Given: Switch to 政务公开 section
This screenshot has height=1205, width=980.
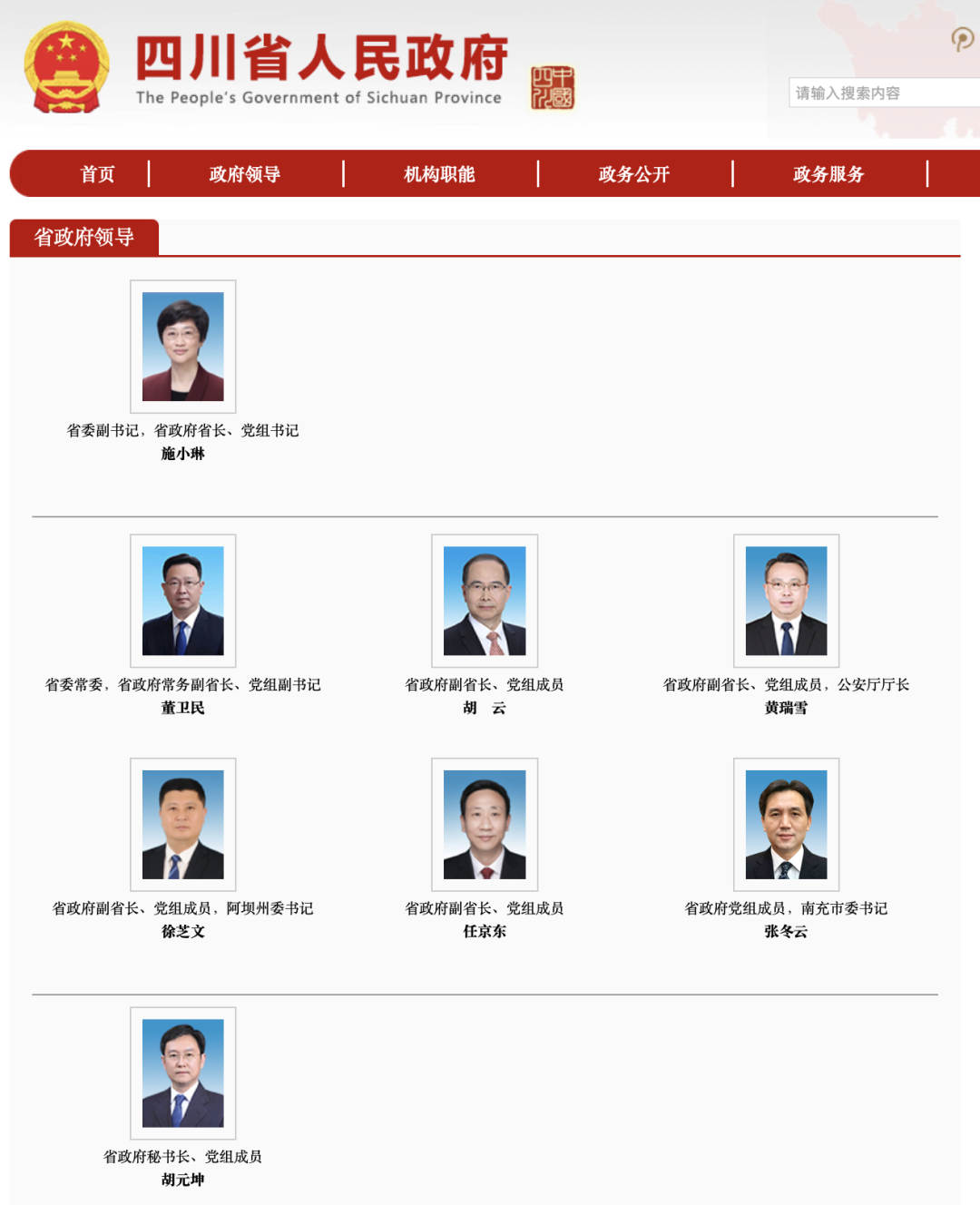Looking at the screenshot, I should (x=634, y=174).
